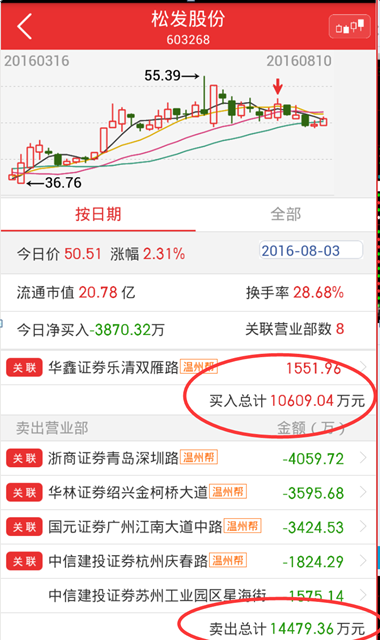Open the 中信建投证券苏州工业园区星海街 row
The height and width of the screenshot is (640, 380).
[x=188, y=595]
